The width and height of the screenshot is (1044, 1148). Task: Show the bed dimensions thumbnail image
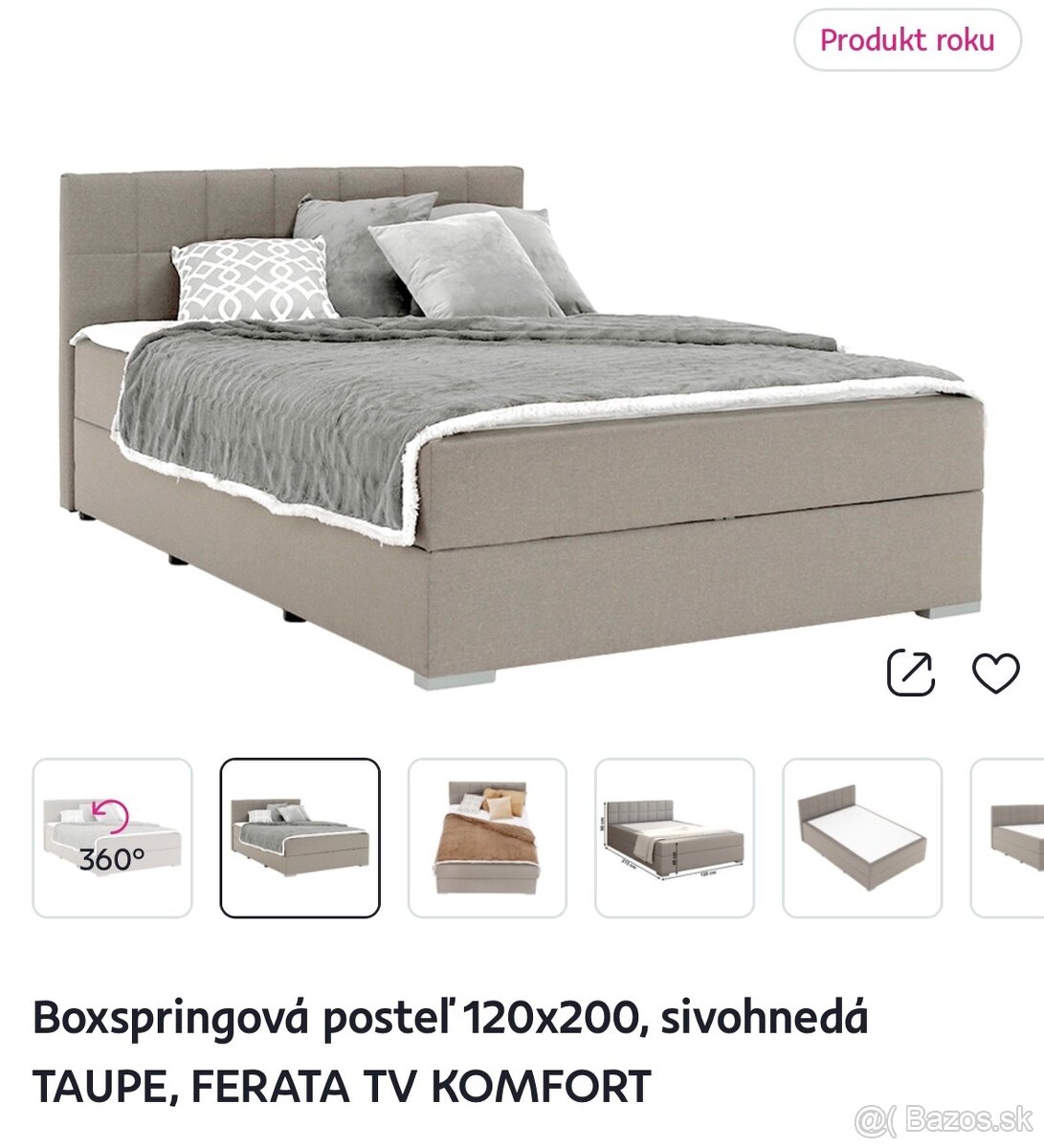[675, 838]
